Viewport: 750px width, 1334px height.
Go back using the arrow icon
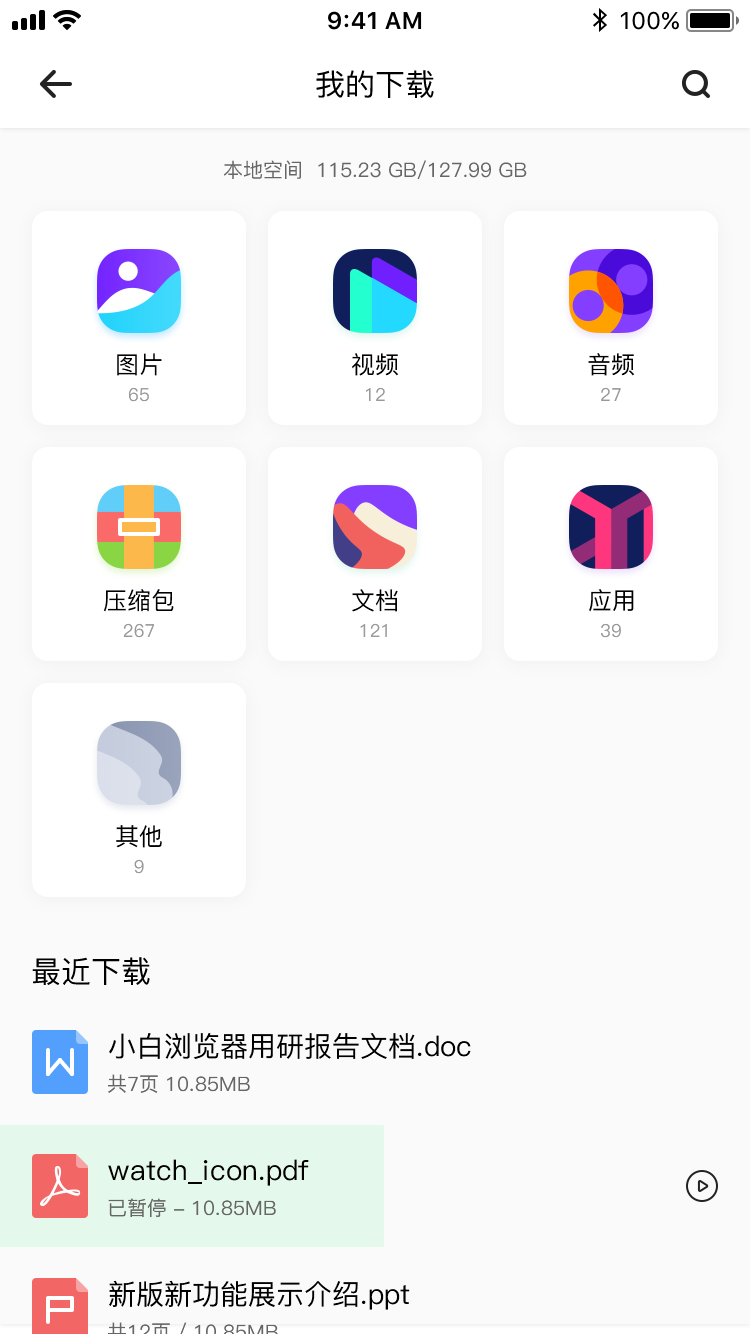(x=56, y=85)
